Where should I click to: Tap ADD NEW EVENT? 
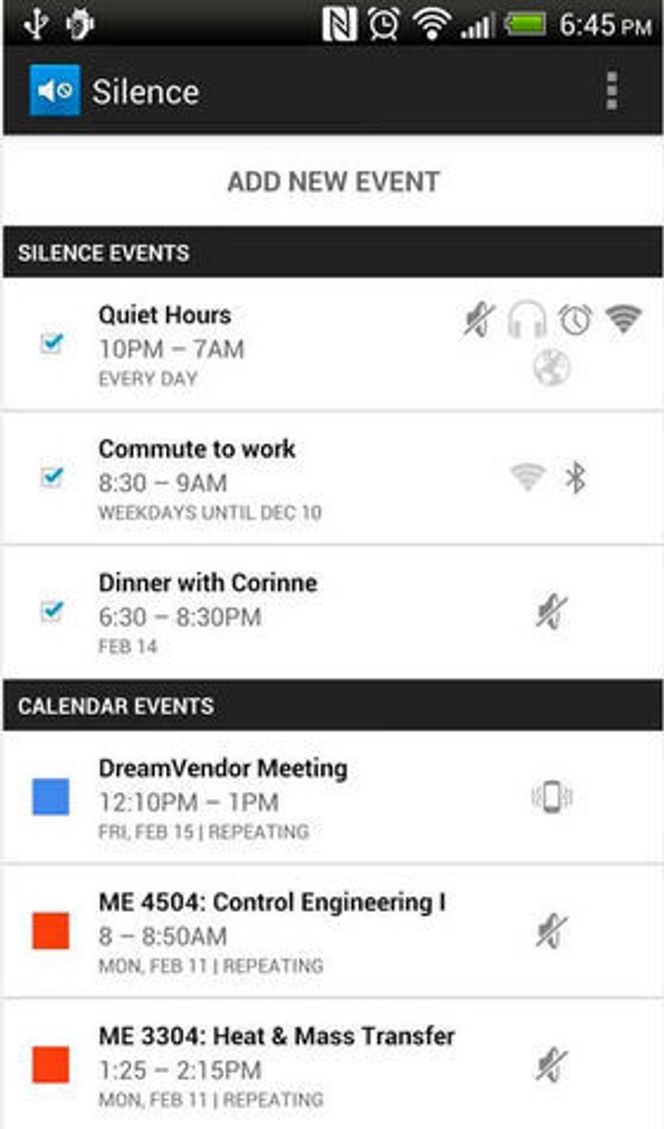[333, 181]
